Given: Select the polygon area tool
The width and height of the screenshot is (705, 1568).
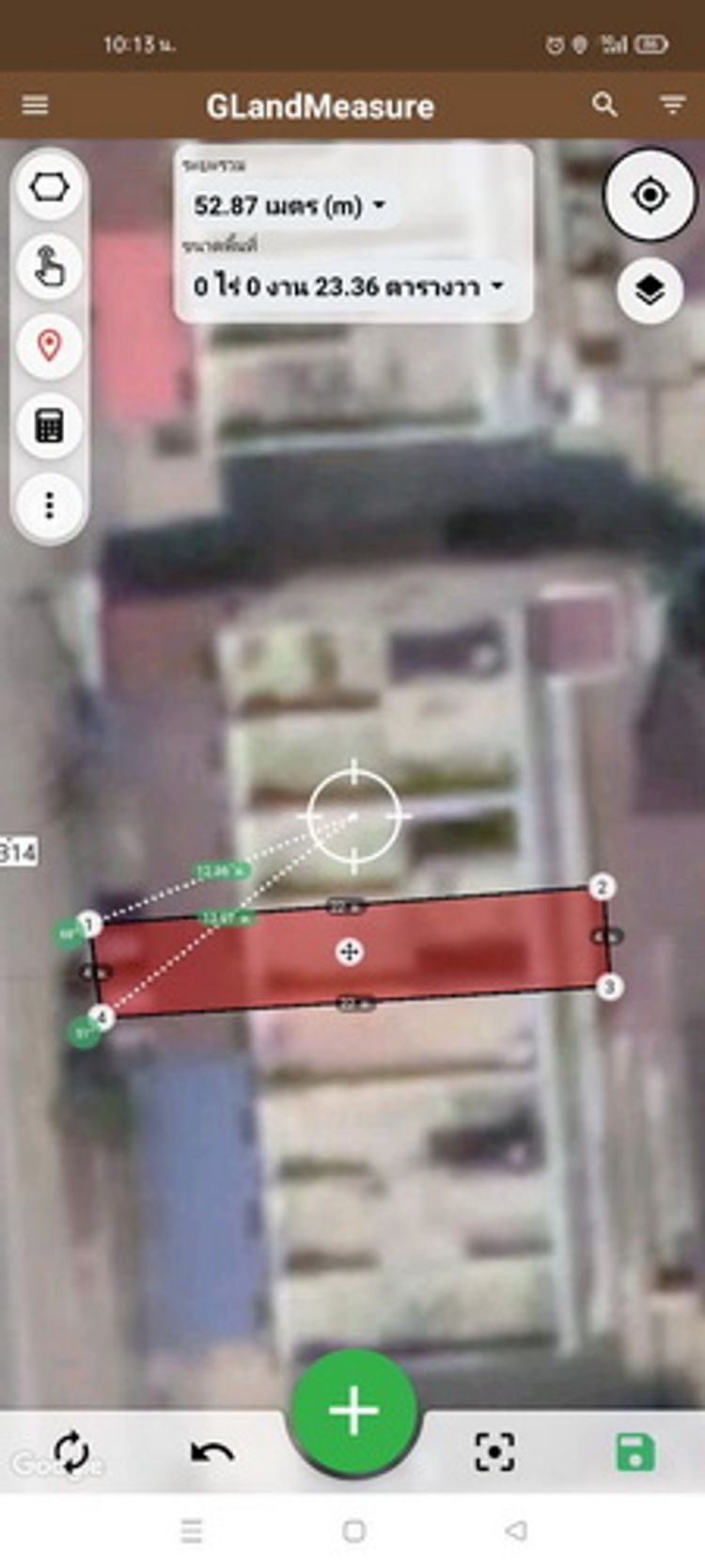Looking at the screenshot, I should (x=49, y=187).
